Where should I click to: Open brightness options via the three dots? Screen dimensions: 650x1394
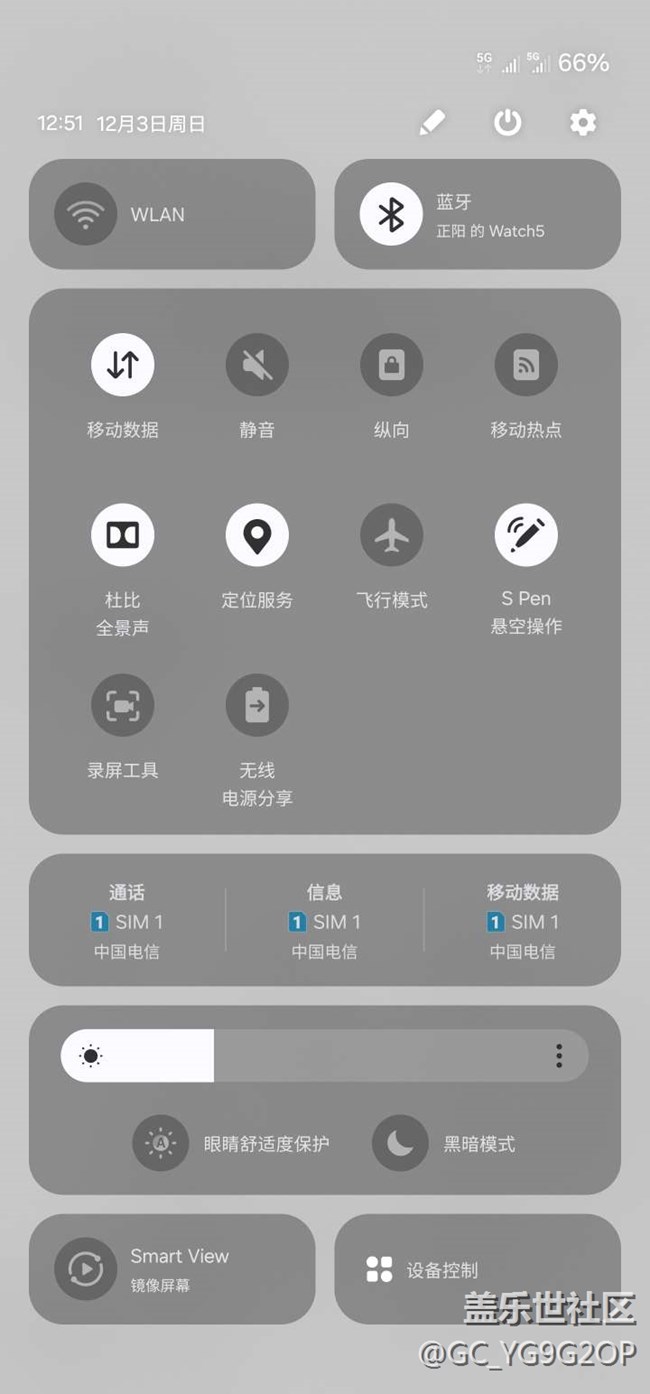tap(559, 1056)
